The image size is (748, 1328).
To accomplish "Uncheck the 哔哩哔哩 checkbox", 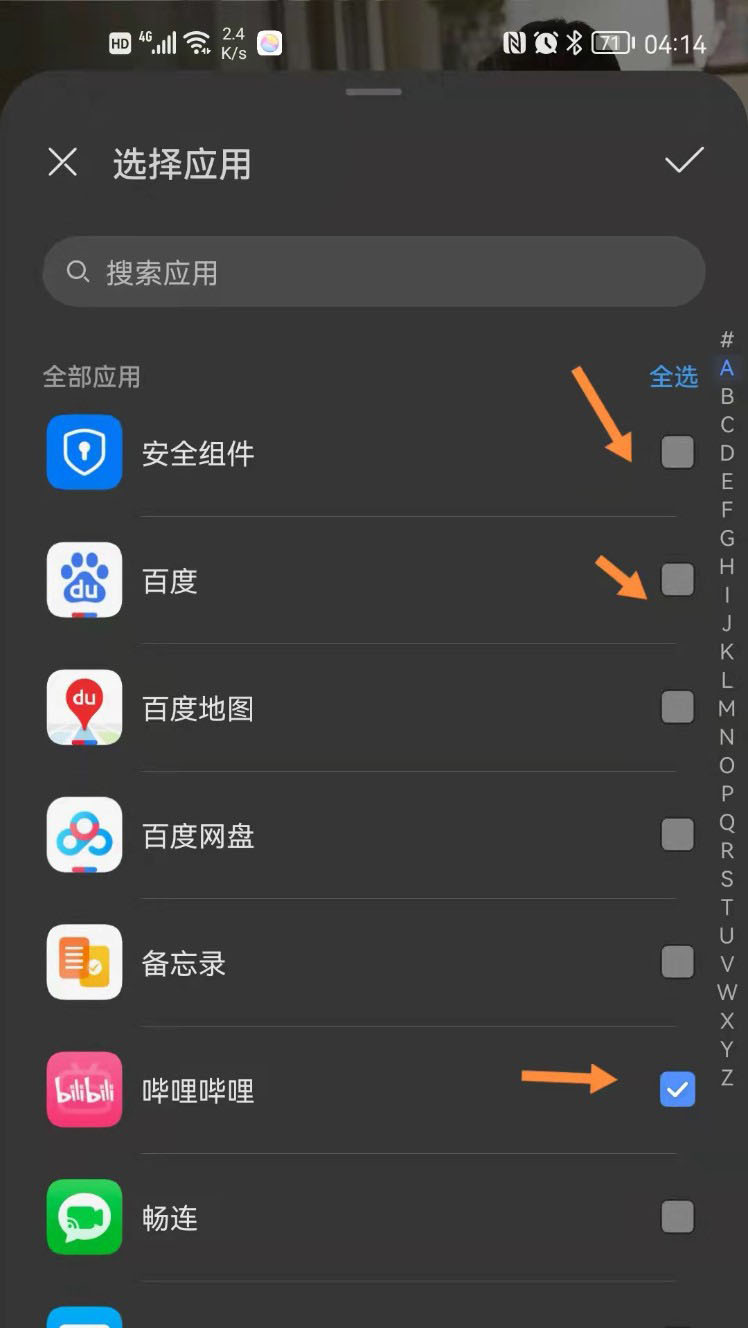I will [677, 1089].
